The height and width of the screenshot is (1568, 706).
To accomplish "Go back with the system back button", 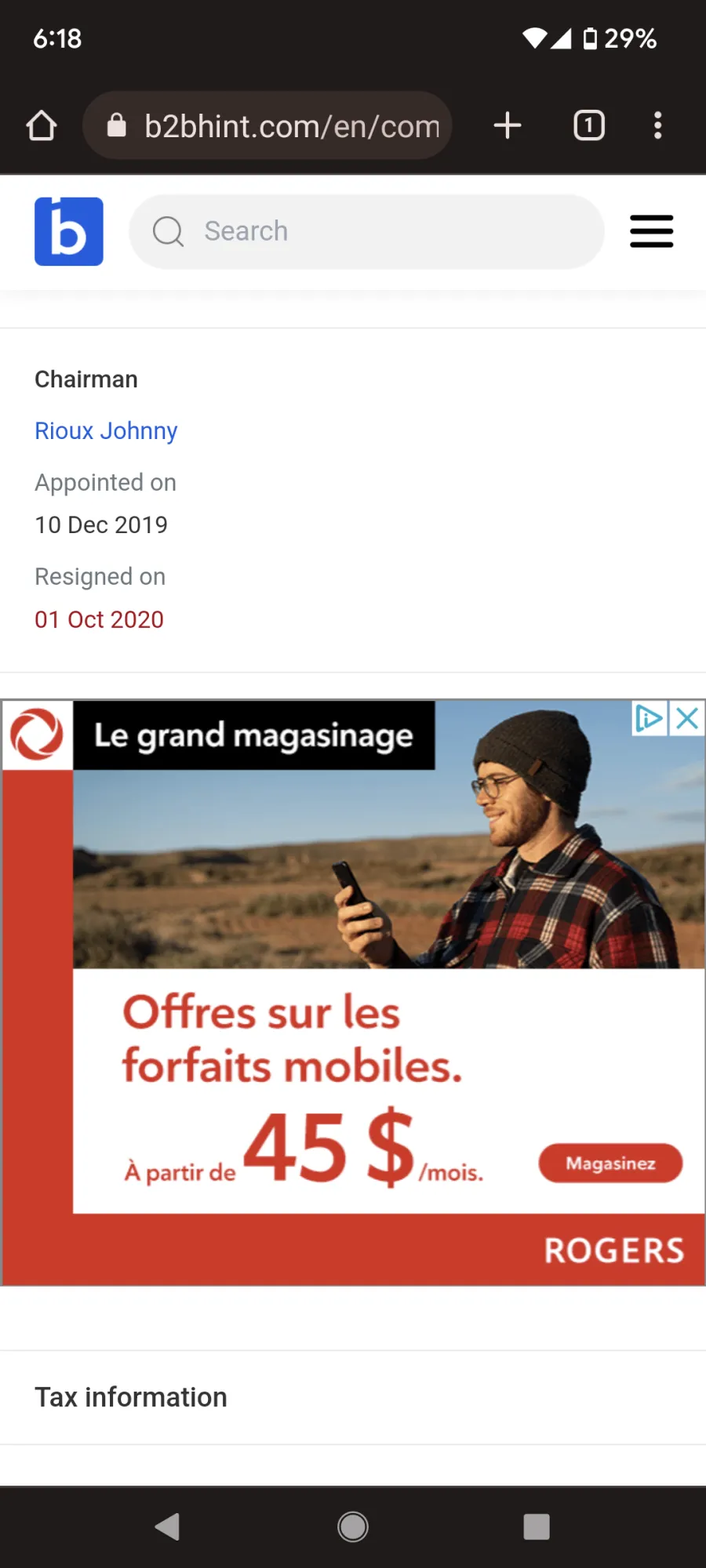I will click(167, 1526).
